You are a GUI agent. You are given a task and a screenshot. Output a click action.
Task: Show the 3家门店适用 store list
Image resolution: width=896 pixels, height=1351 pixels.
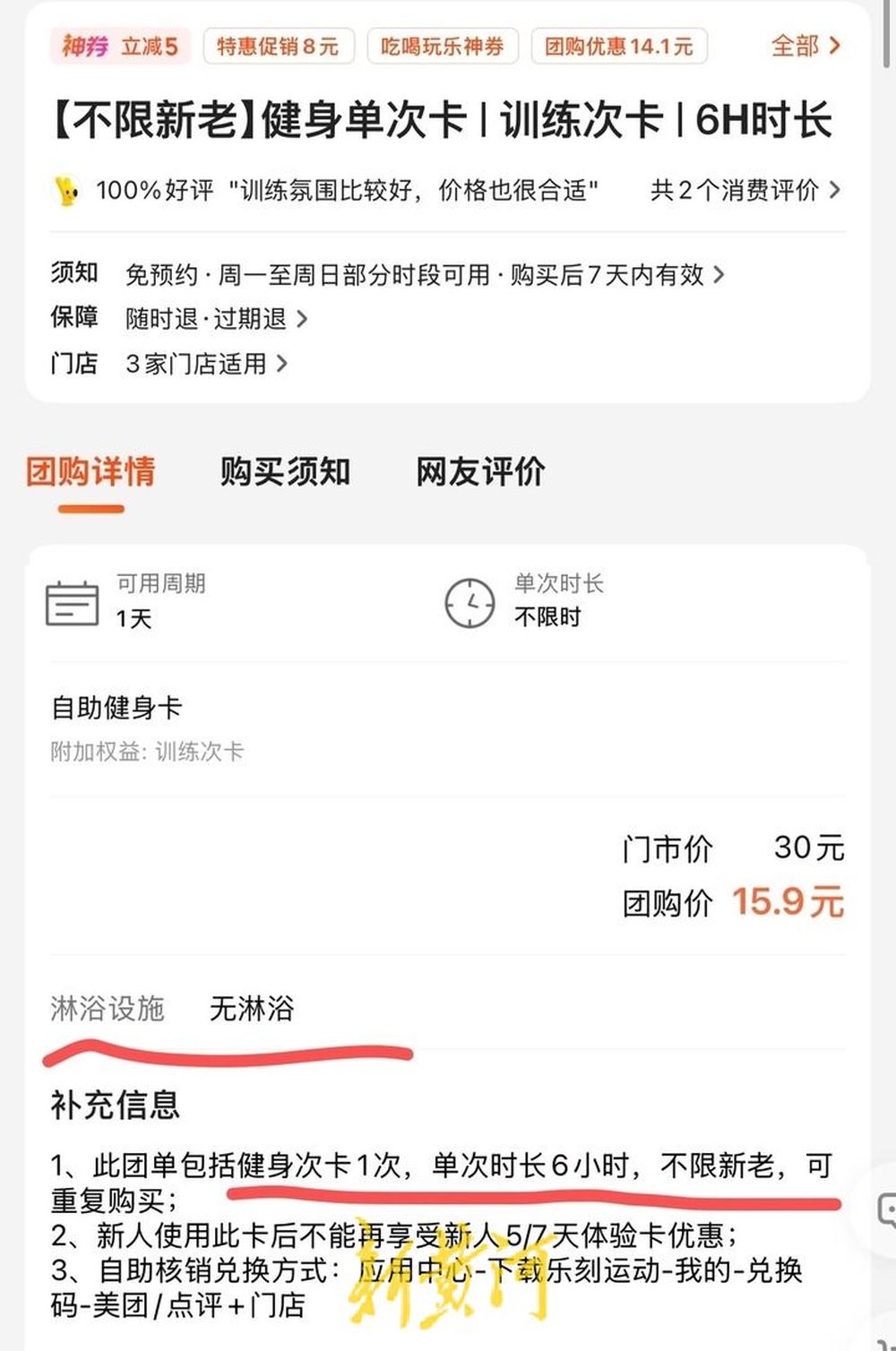(206, 363)
